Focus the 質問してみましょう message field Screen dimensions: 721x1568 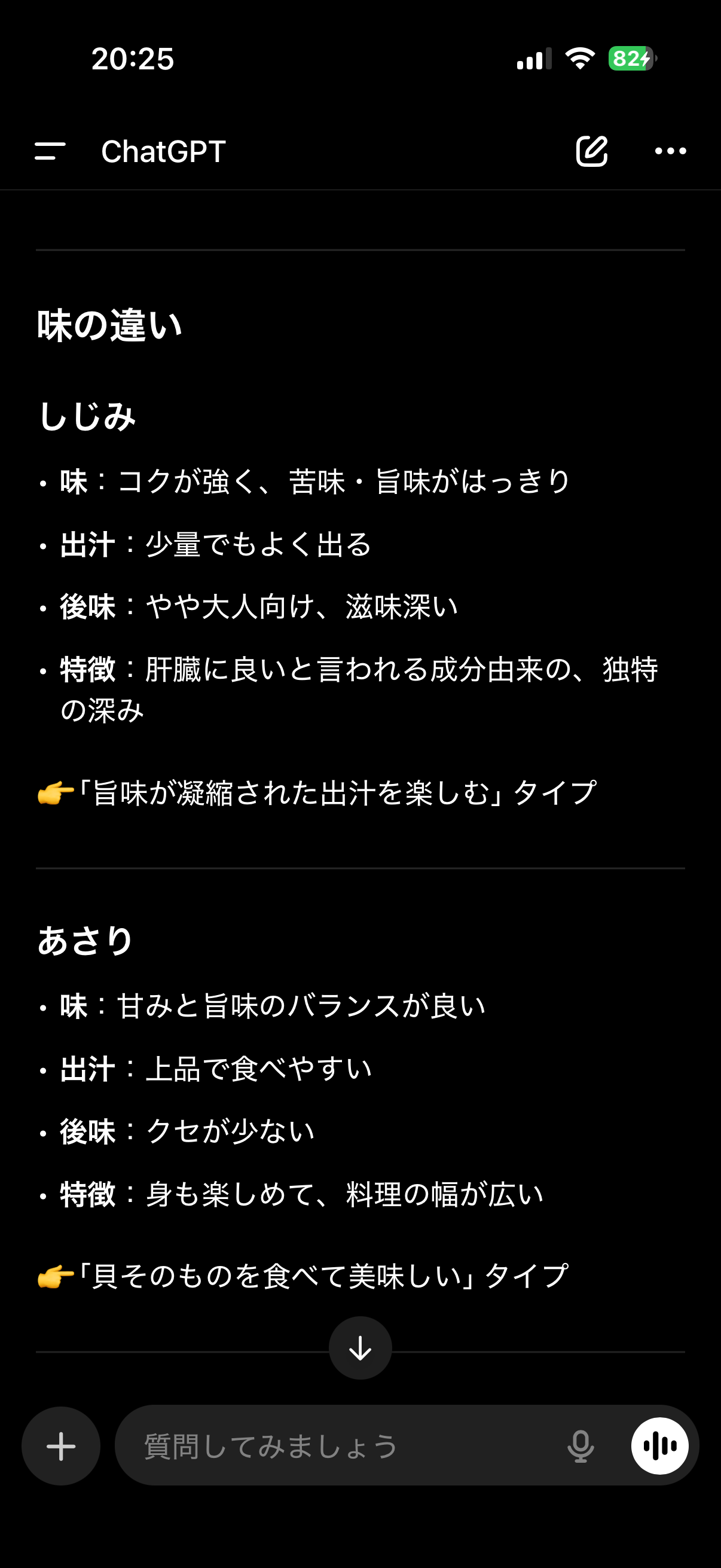tap(341, 1446)
